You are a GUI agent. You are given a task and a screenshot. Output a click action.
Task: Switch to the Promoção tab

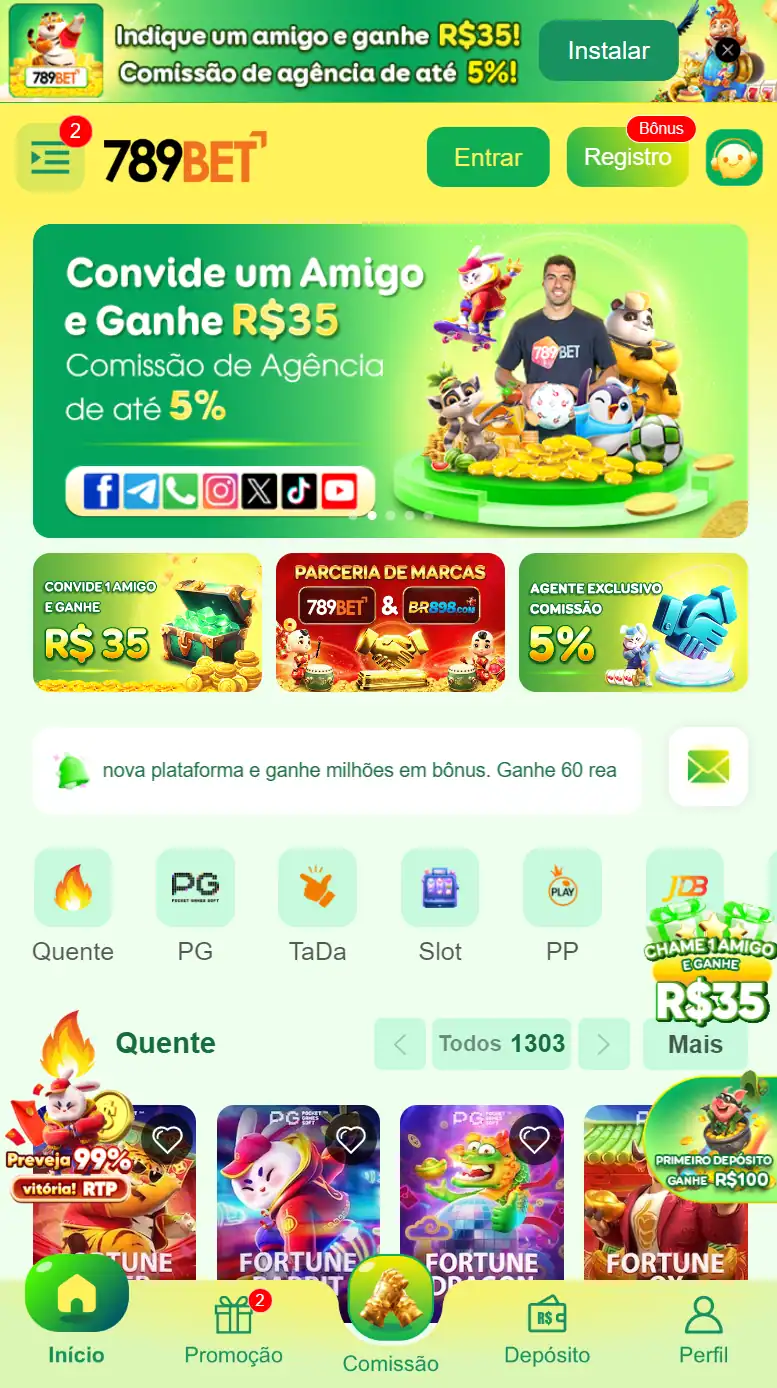pyautogui.click(x=234, y=1330)
